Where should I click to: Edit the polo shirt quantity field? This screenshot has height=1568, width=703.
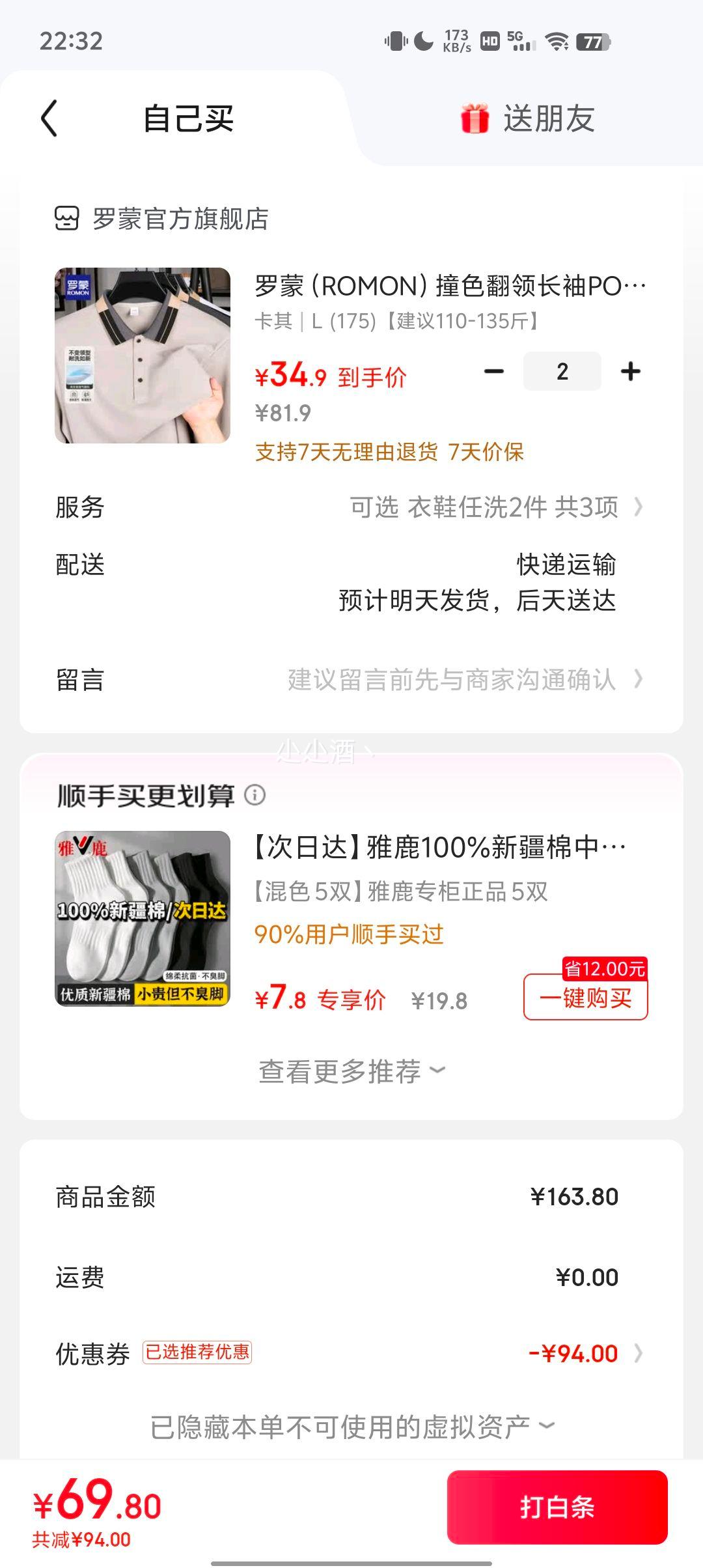(562, 371)
